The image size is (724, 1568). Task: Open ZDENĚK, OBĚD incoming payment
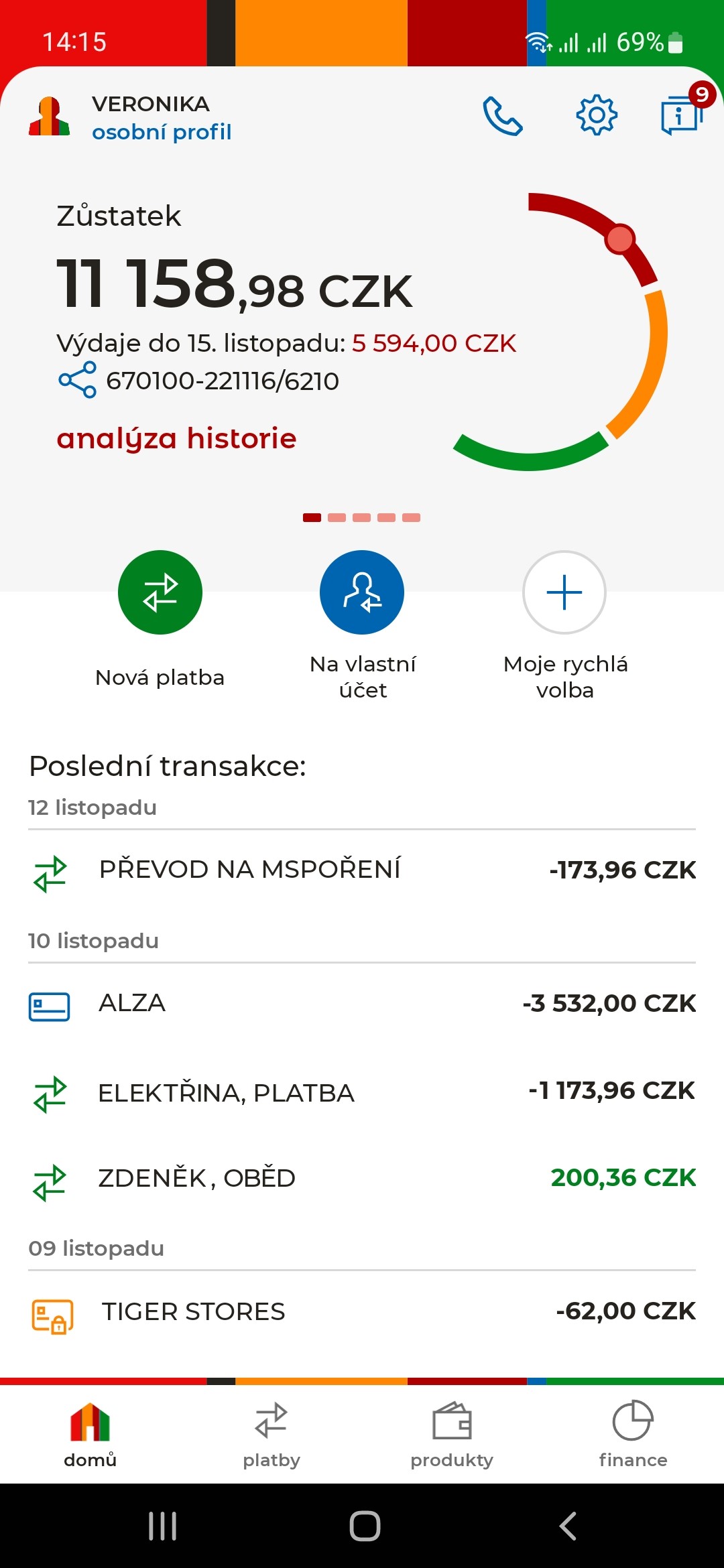pos(362,1178)
